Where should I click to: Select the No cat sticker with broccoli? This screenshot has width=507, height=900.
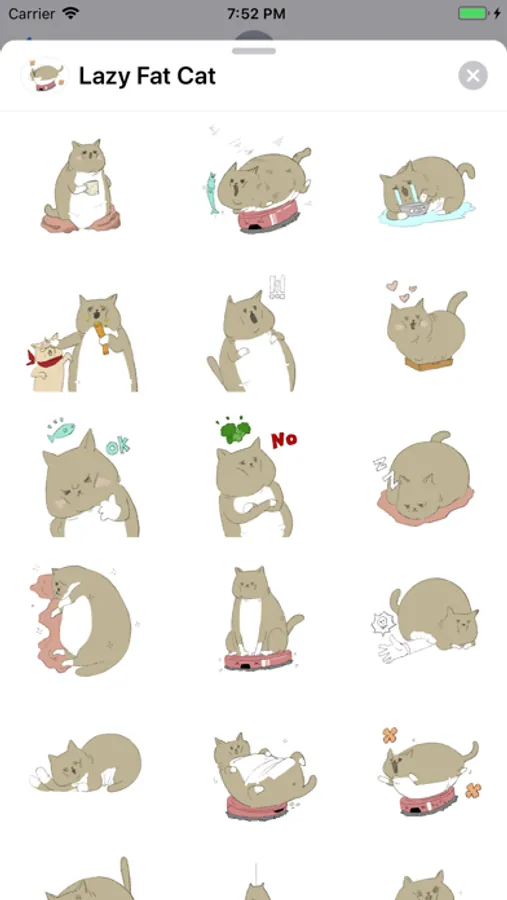[x=256, y=476]
